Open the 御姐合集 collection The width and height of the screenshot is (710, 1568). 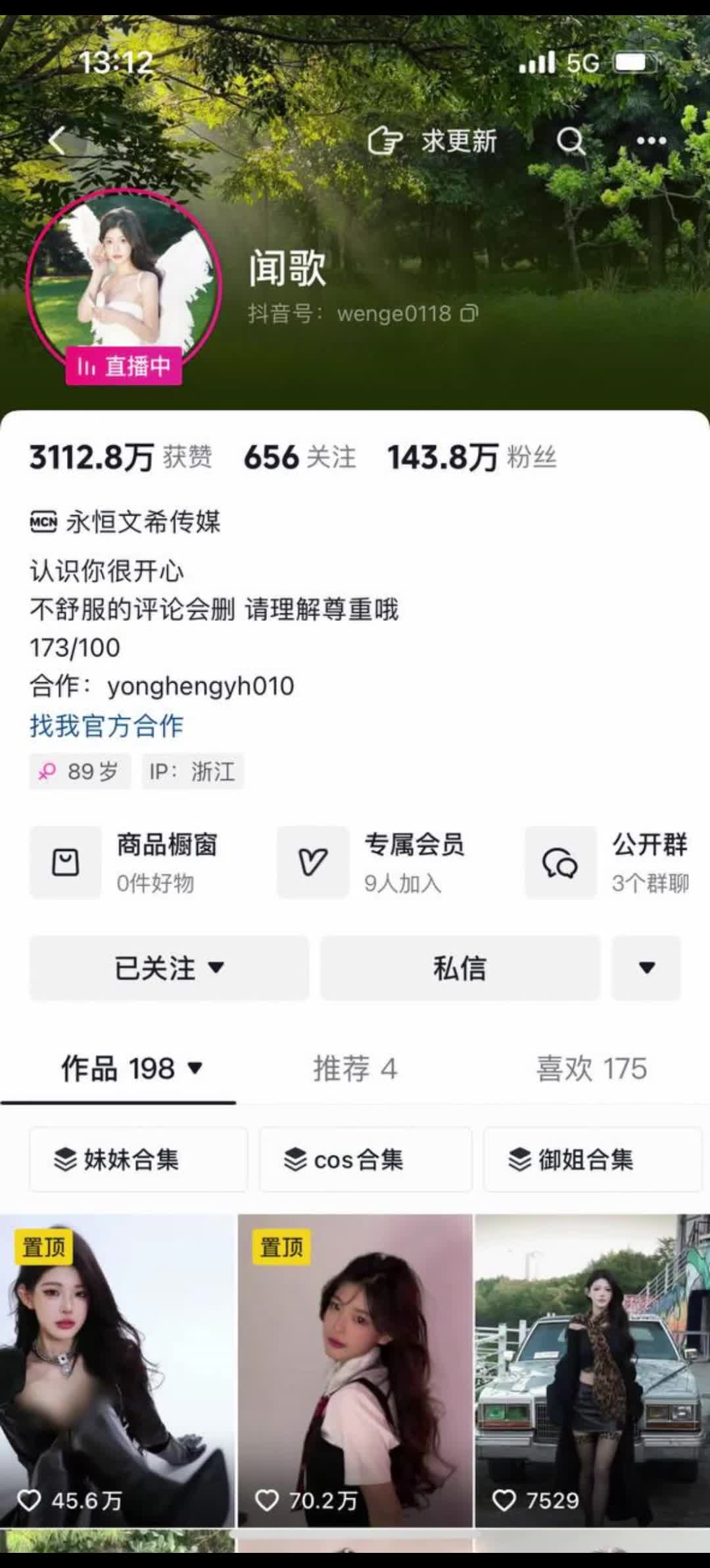tap(592, 1159)
